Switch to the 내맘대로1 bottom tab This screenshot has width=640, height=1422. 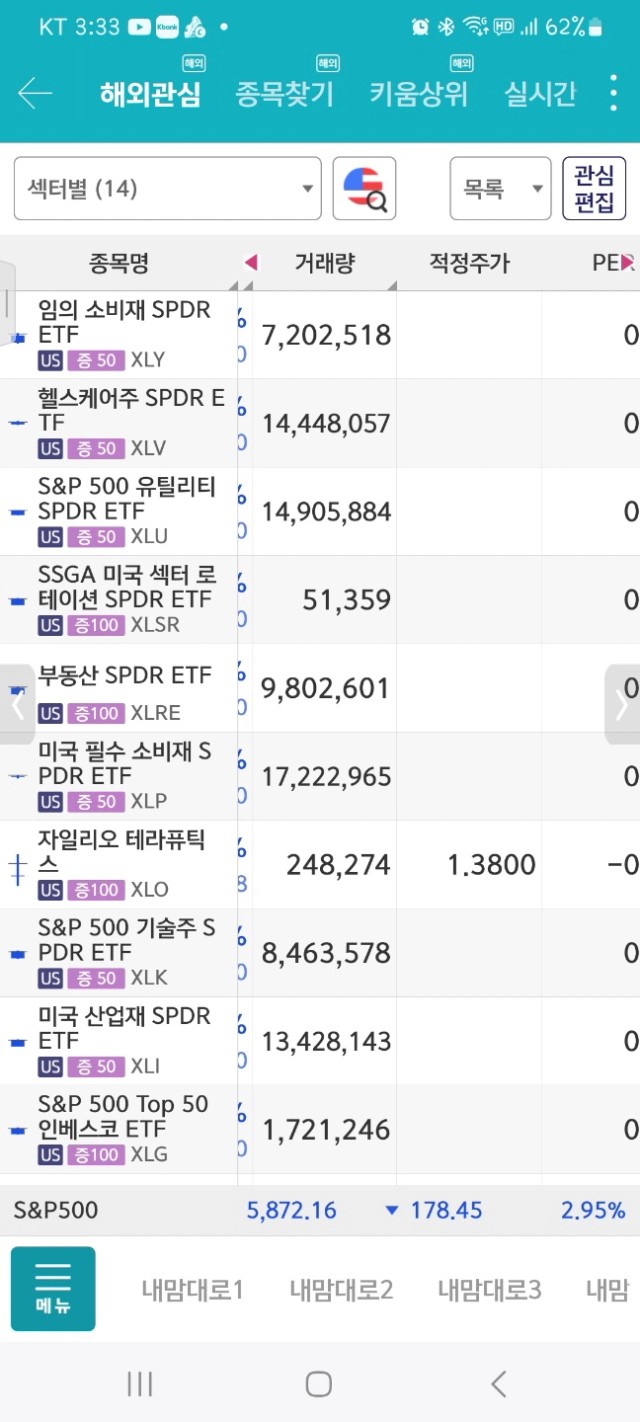pos(192,1290)
